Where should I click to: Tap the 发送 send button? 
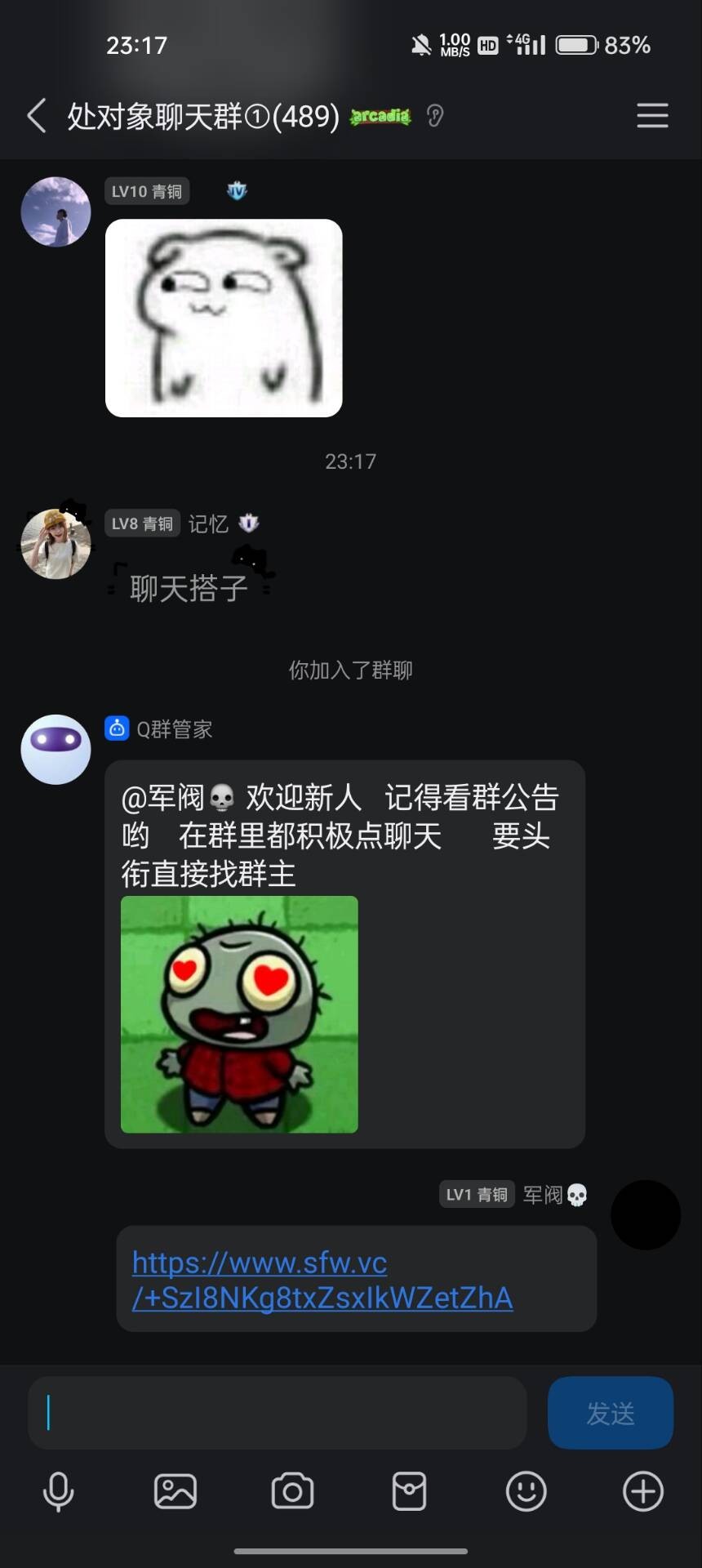point(611,1413)
